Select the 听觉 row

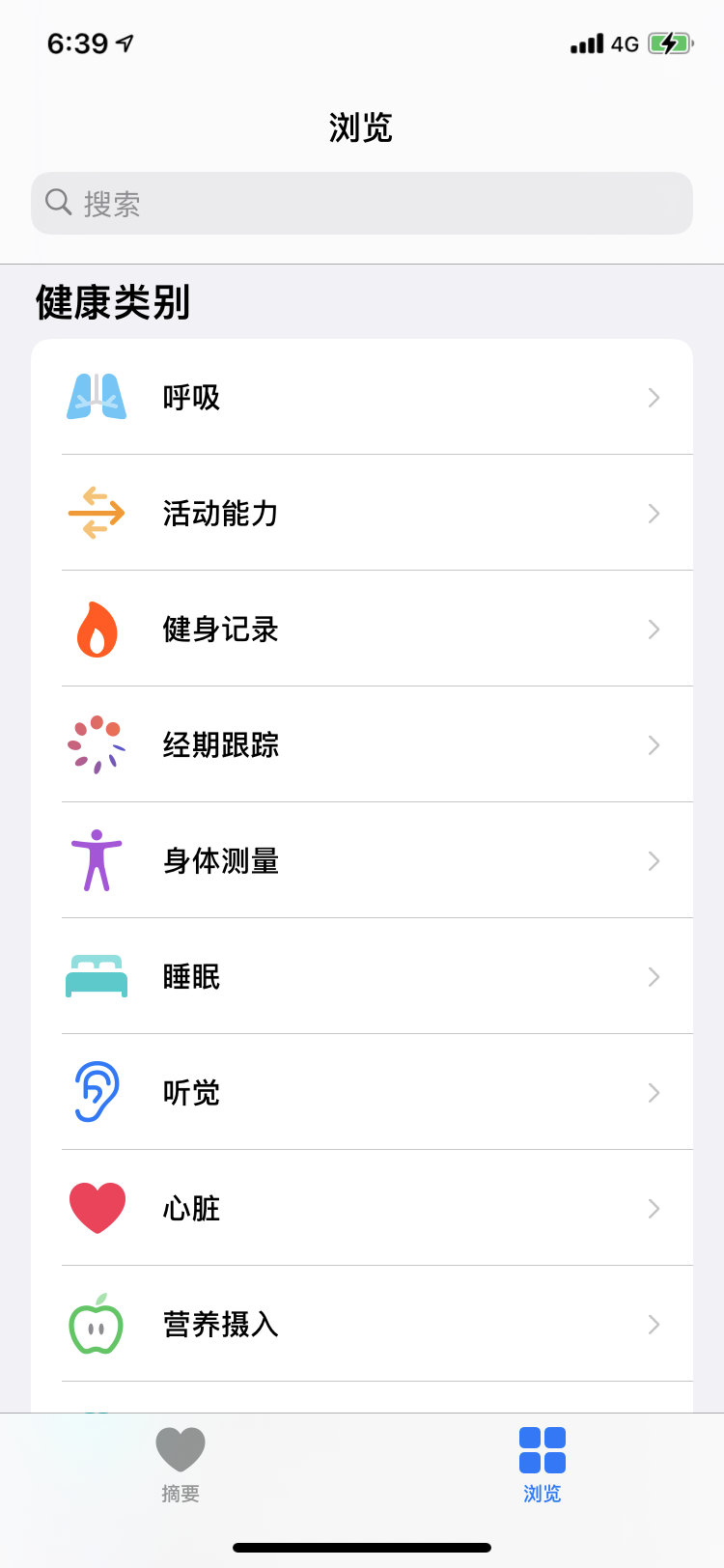pyautogui.click(x=362, y=1092)
